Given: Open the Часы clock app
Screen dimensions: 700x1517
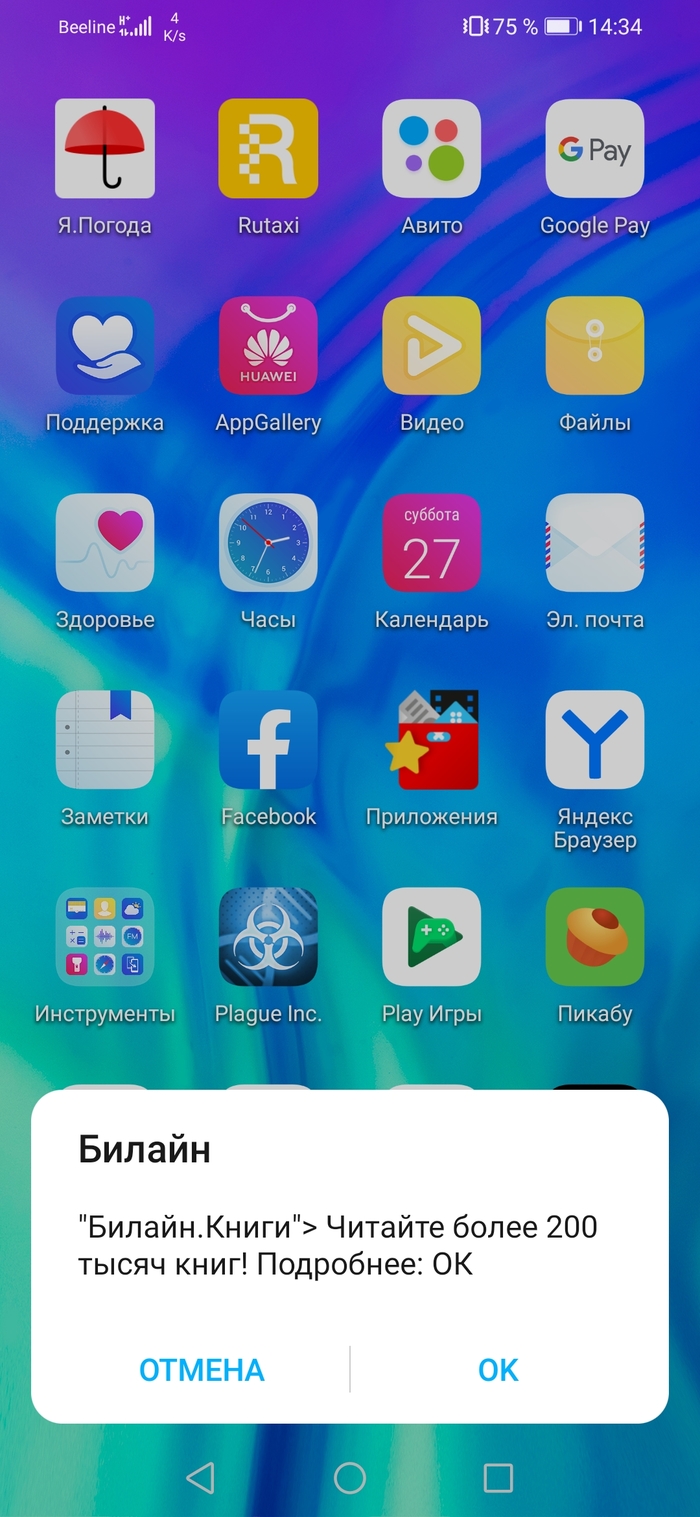Looking at the screenshot, I should 268,543.
